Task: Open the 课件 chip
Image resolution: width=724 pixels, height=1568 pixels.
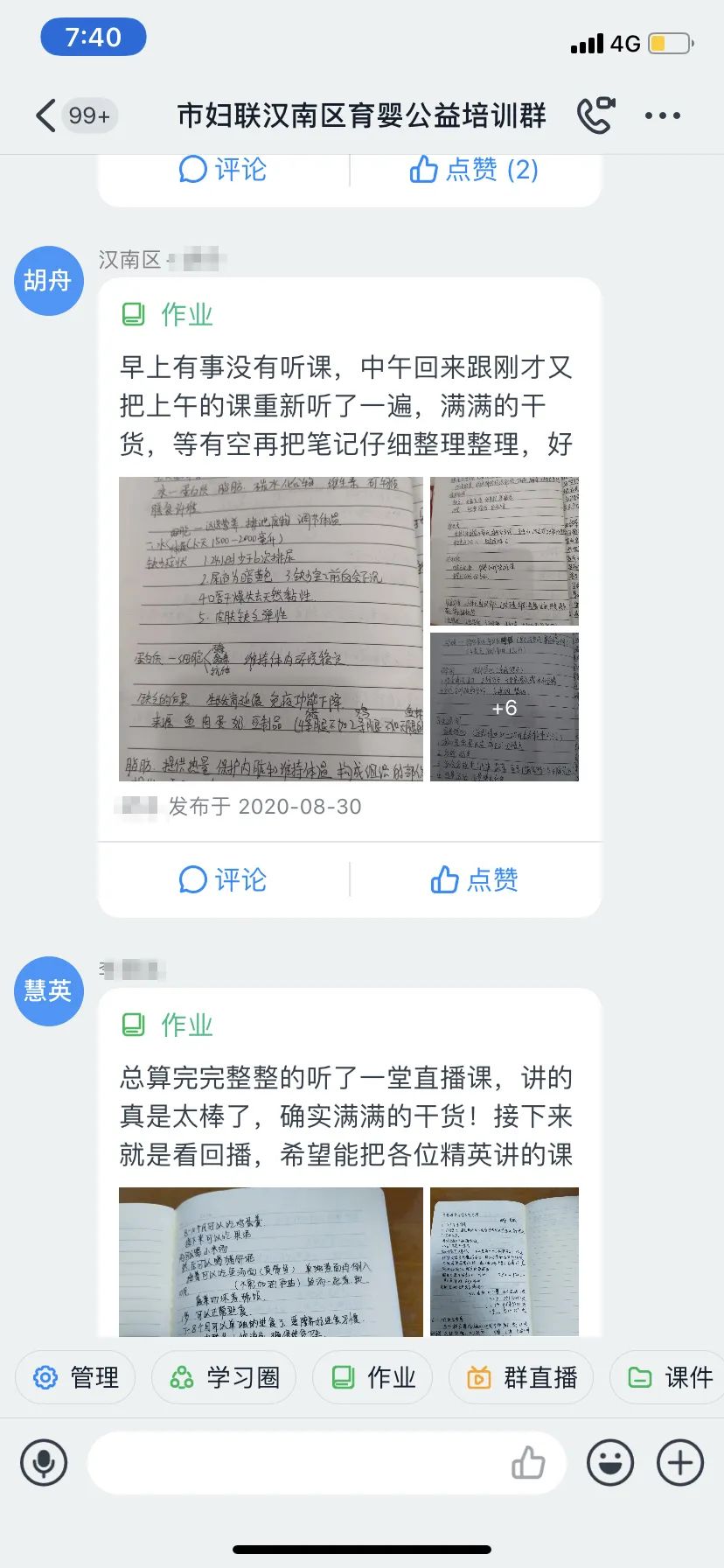Action: 671,1378
